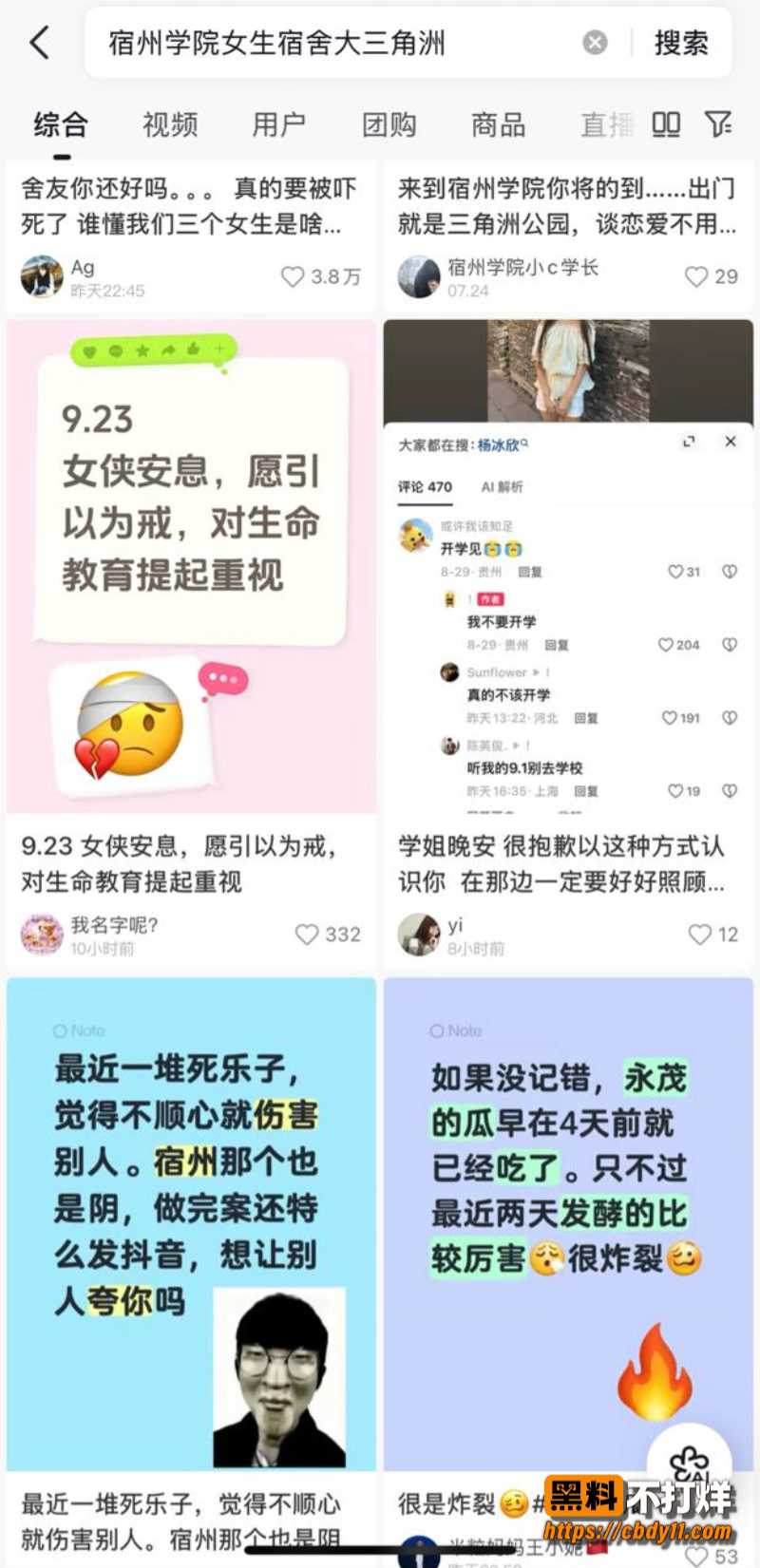This screenshot has width=760, height=1568.
Task: Switch to the 团购 tab
Action: pyautogui.click(x=389, y=124)
